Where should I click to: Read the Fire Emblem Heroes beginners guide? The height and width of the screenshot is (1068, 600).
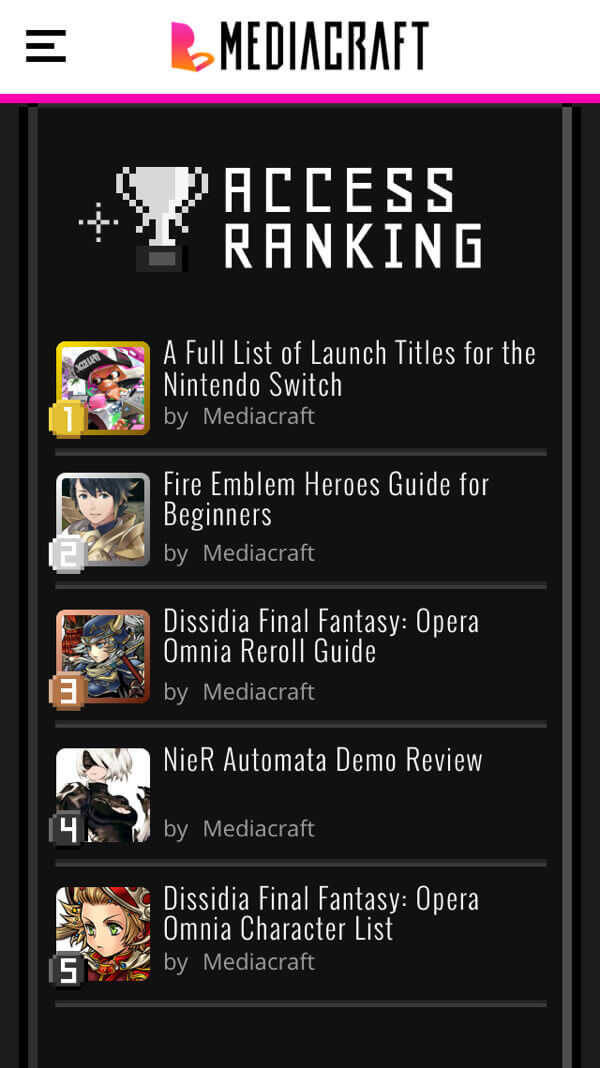pyautogui.click(x=326, y=499)
